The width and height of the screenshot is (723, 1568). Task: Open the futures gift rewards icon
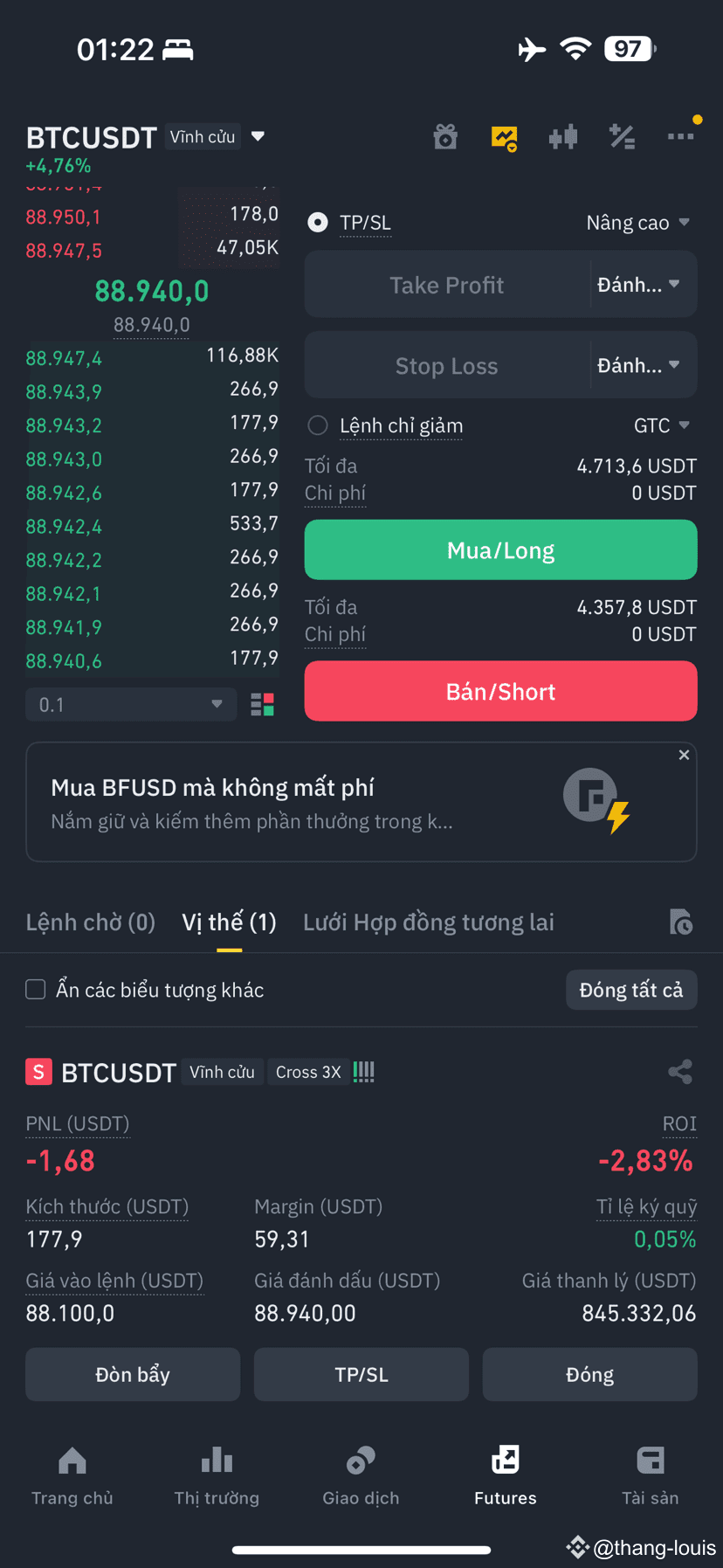click(x=445, y=136)
